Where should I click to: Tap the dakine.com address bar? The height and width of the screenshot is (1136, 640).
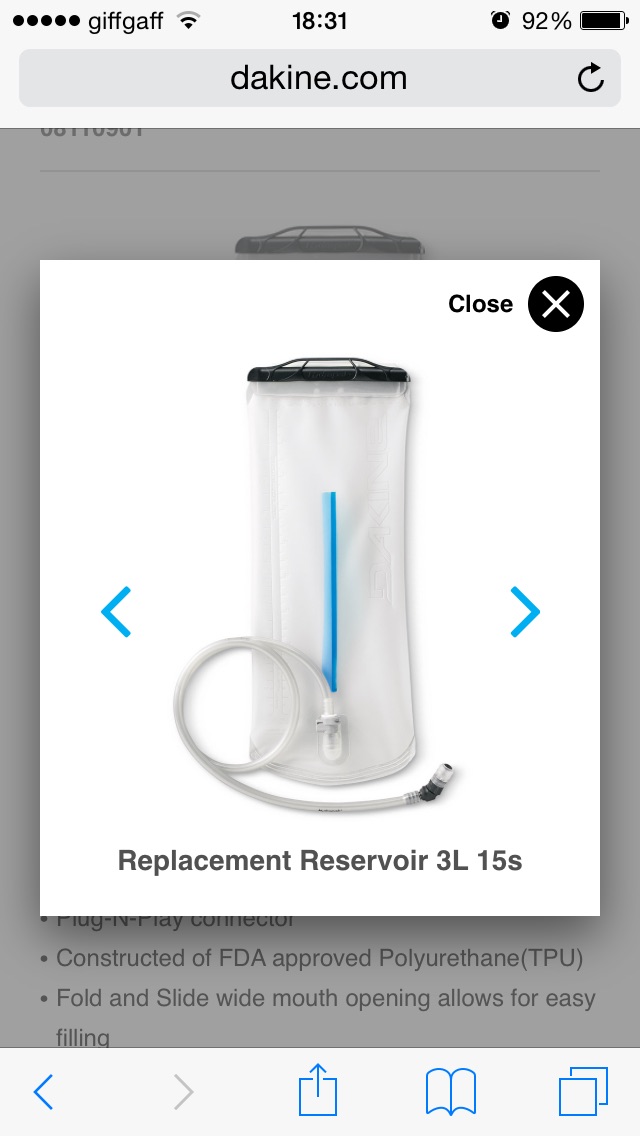320,78
